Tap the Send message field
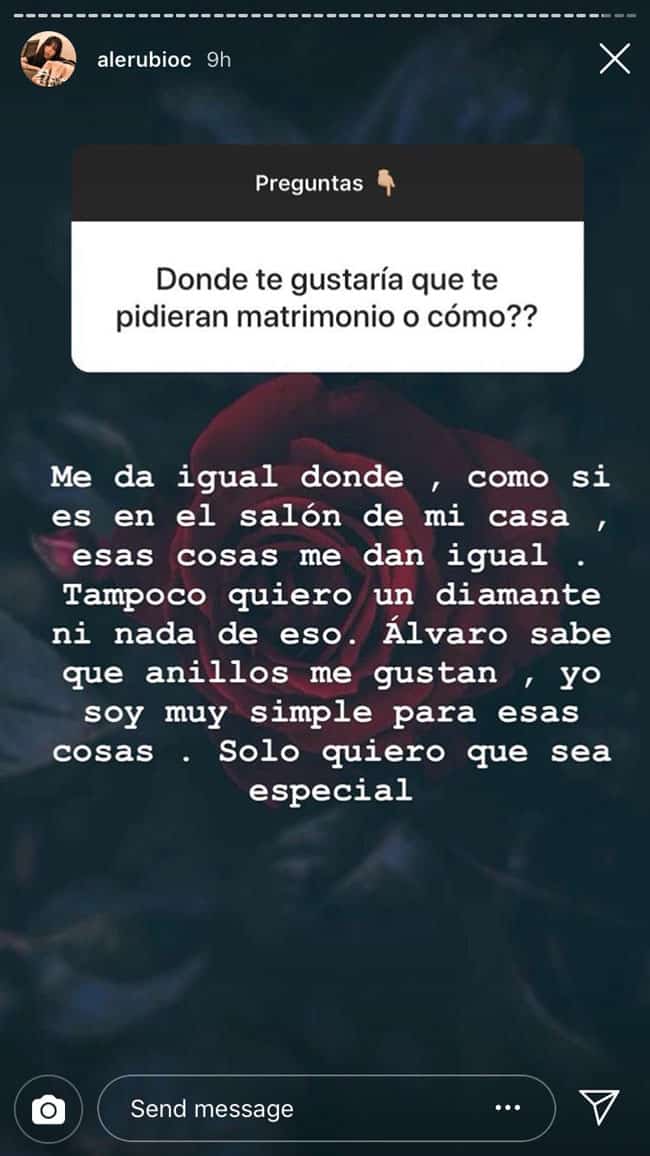The image size is (650, 1156). click(326, 1108)
